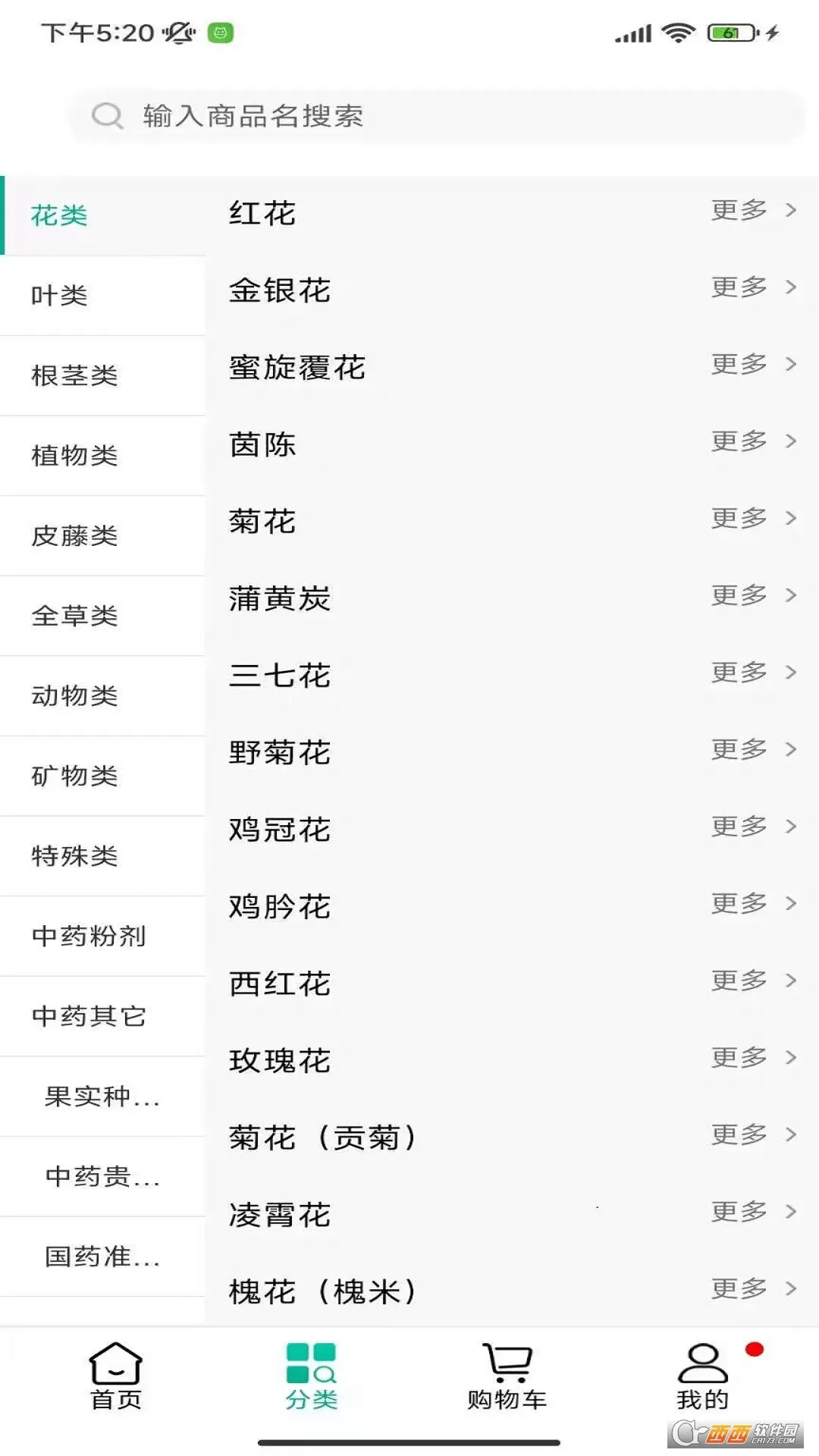The height and width of the screenshot is (1456, 819).
Task: Show more 金银花 products
Action: click(x=752, y=287)
